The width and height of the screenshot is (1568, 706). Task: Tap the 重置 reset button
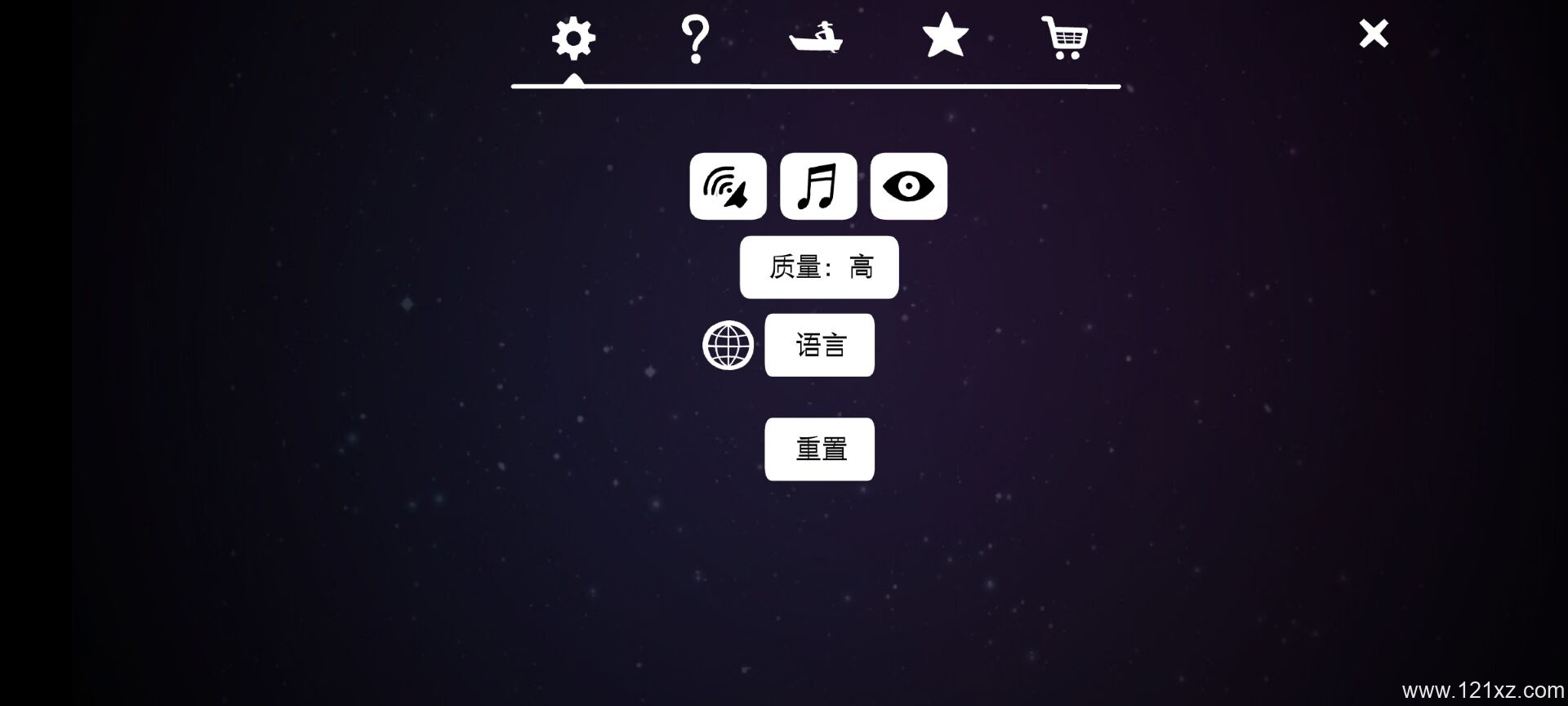pos(819,449)
